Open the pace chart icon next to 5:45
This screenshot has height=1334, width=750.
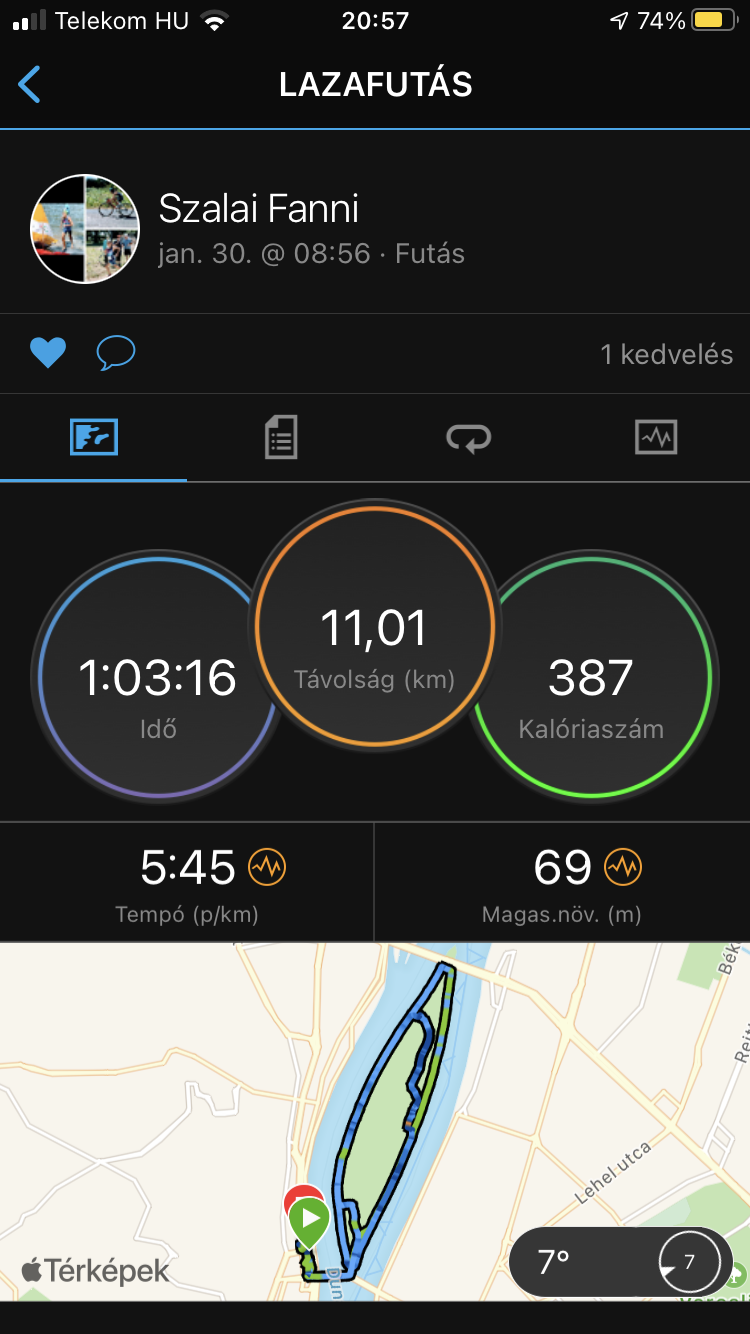pyautogui.click(x=267, y=867)
